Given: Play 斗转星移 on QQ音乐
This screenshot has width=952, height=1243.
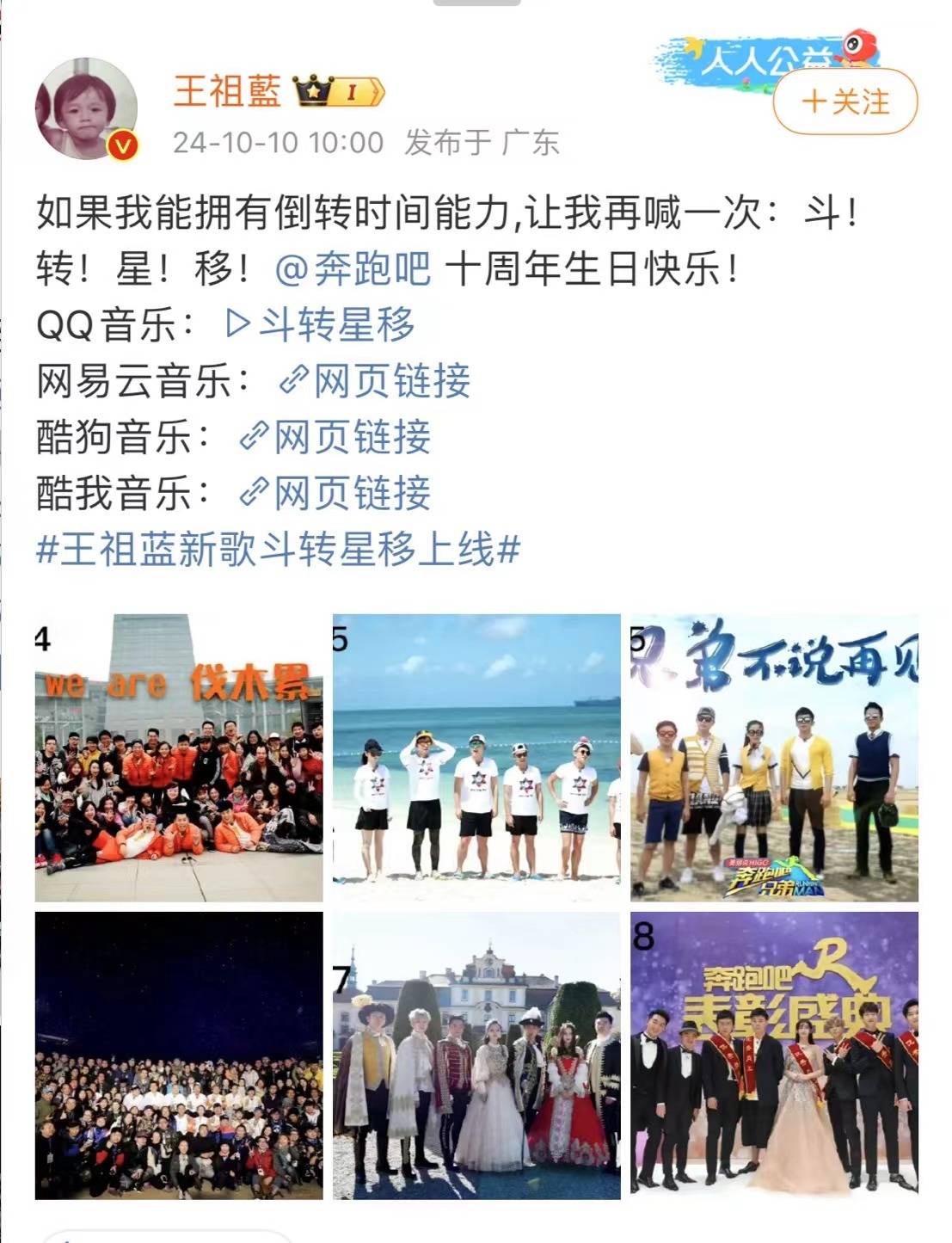Looking at the screenshot, I should (320, 325).
